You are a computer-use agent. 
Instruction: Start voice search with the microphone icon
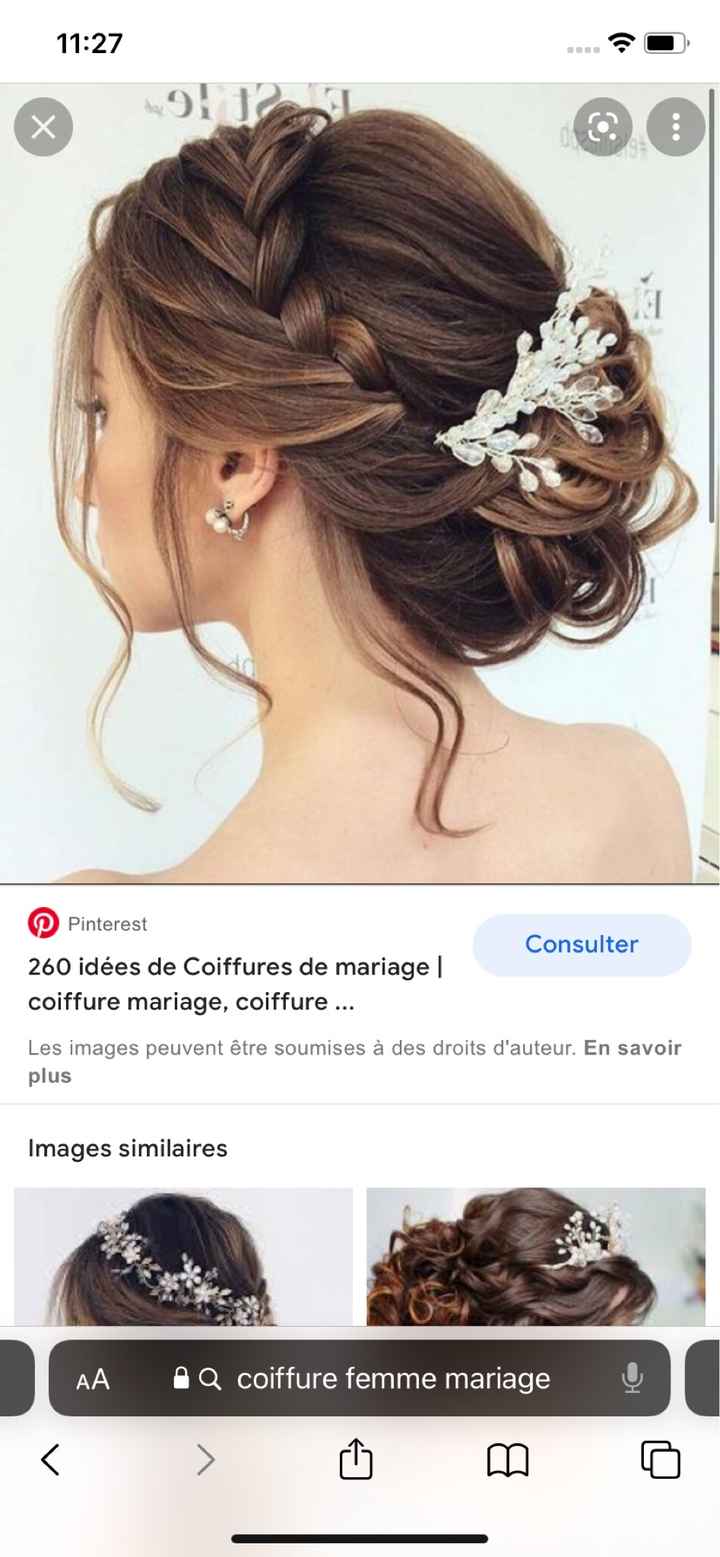[632, 1378]
